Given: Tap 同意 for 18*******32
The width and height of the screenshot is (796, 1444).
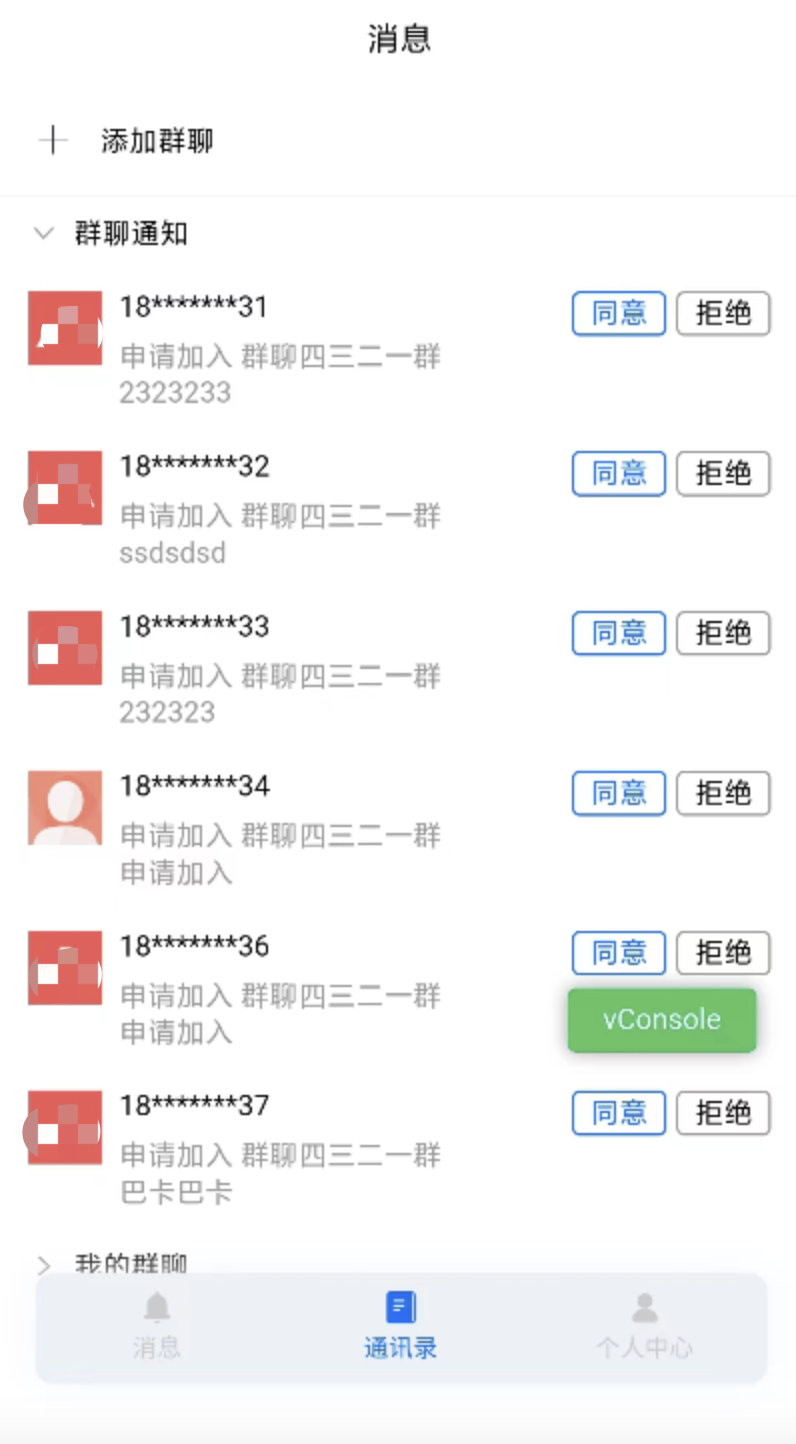Looking at the screenshot, I should point(618,473).
